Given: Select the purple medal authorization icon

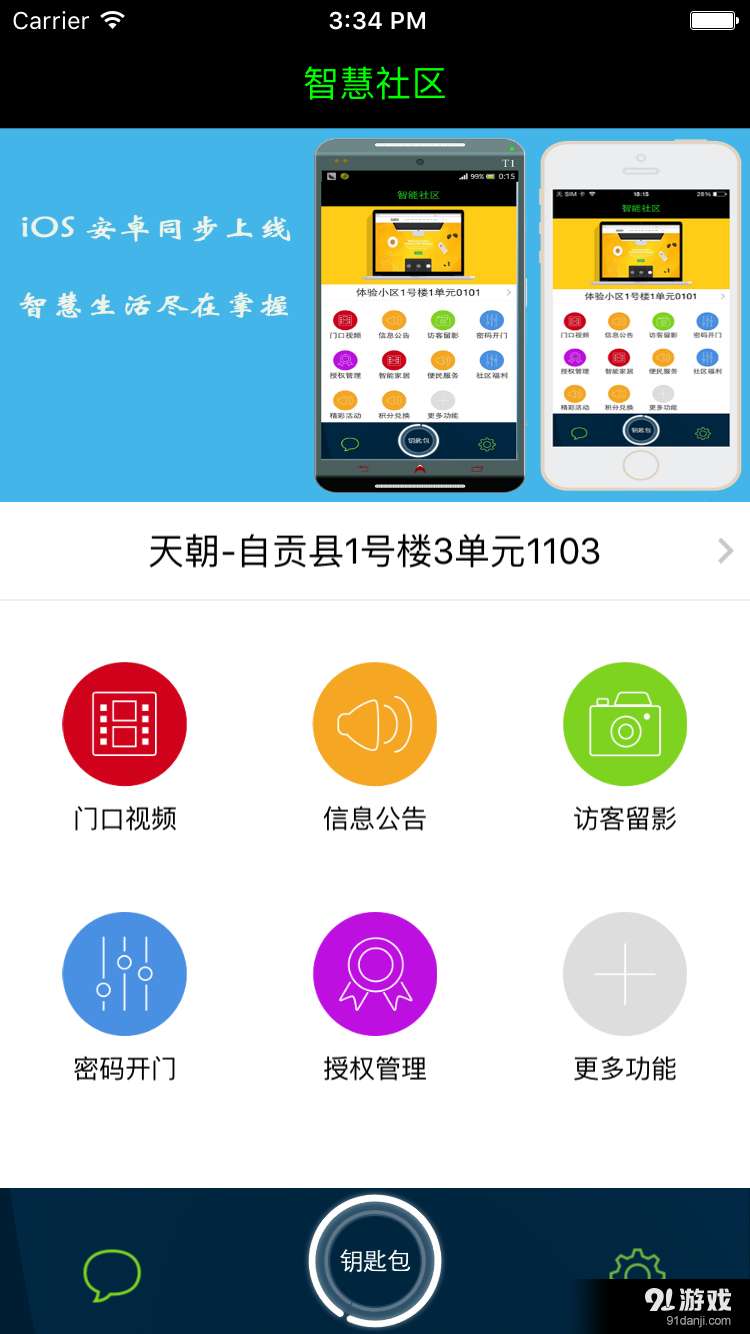Looking at the screenshot, I should (375, 973).
